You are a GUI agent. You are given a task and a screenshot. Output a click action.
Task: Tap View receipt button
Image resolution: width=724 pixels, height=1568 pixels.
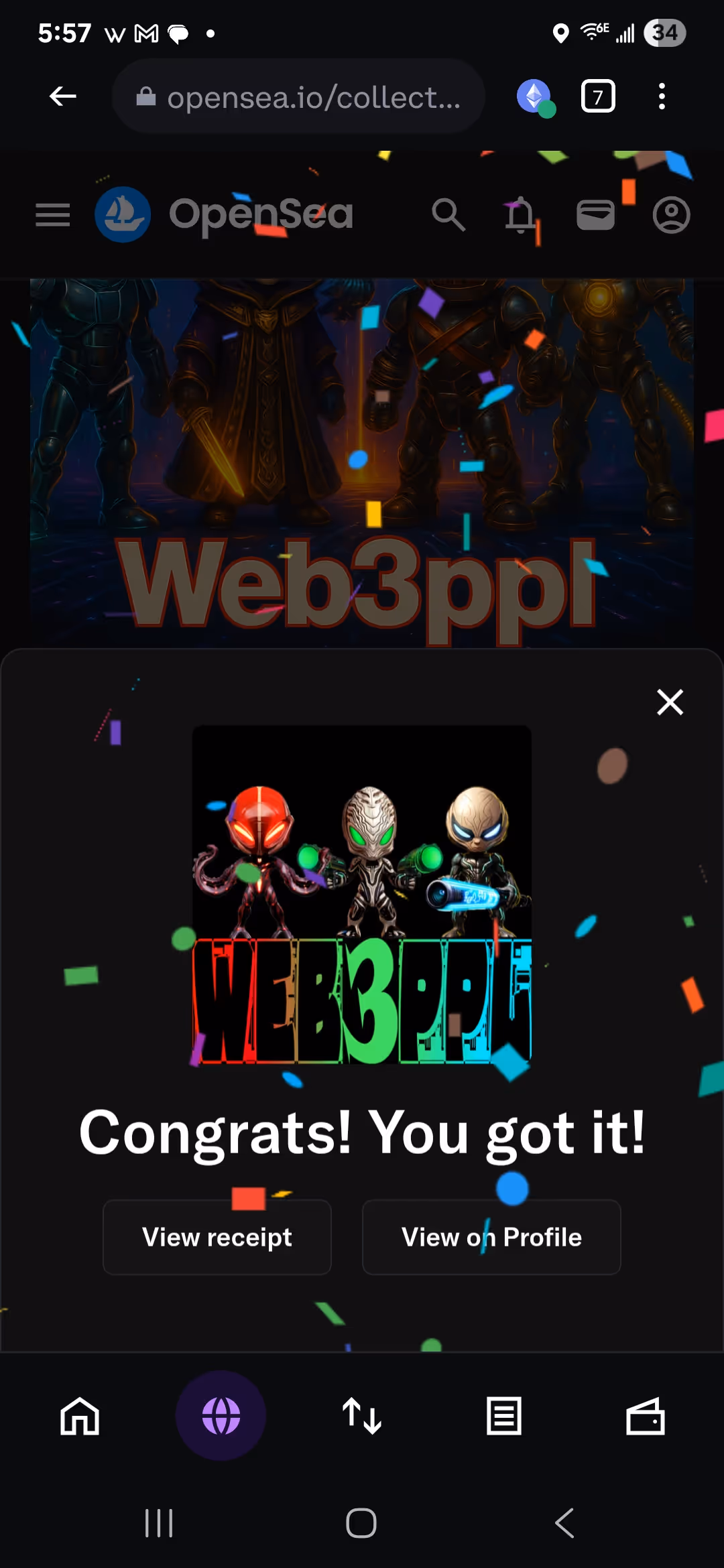pos(217,1237)
